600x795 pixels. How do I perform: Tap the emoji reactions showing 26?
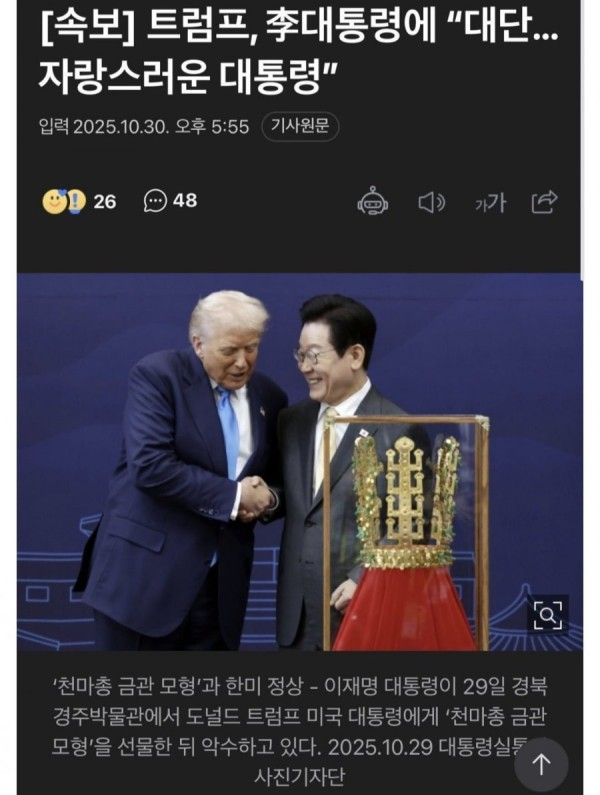pos(78,201)
